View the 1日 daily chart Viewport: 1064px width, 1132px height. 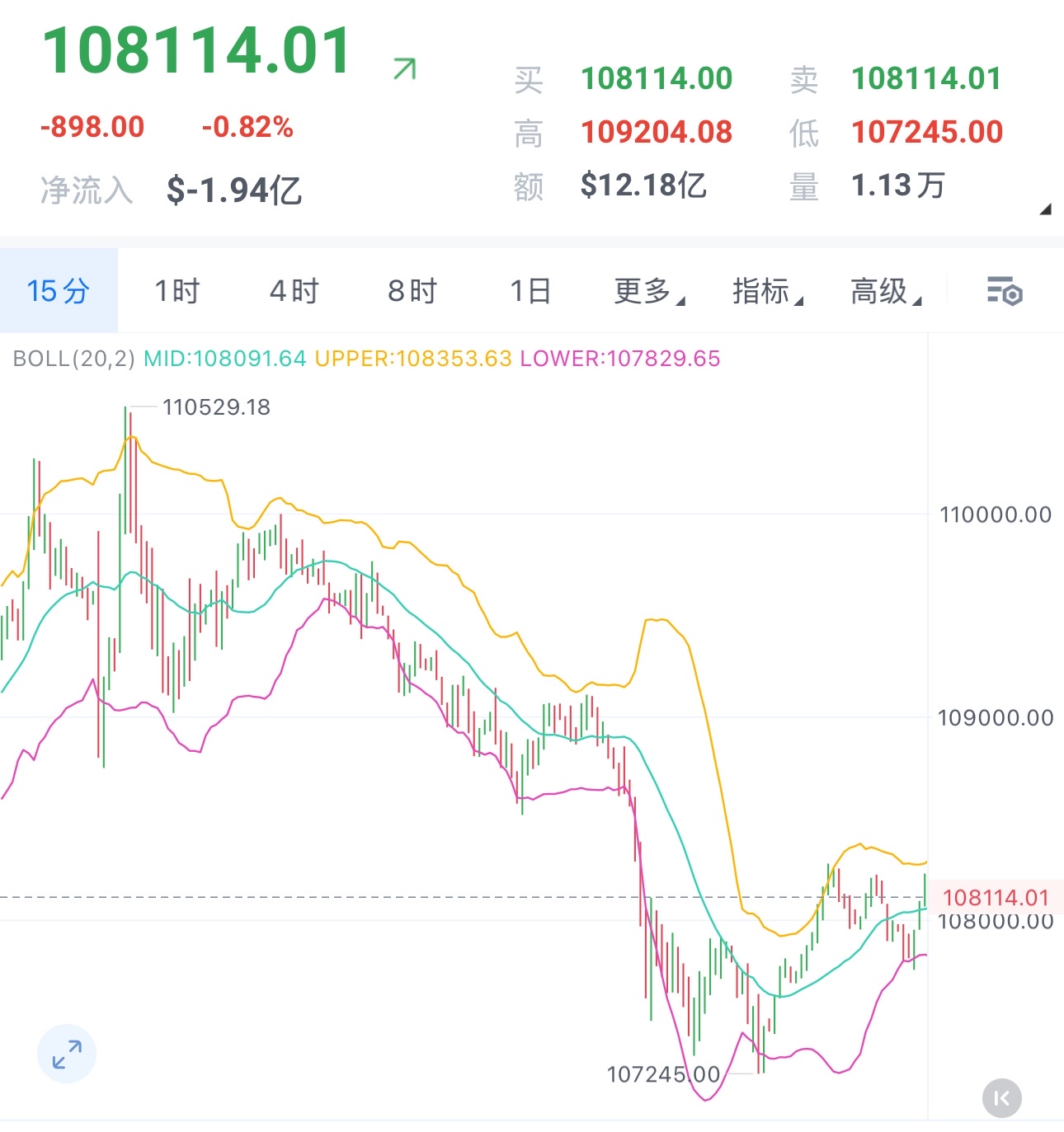pos(530,291)
